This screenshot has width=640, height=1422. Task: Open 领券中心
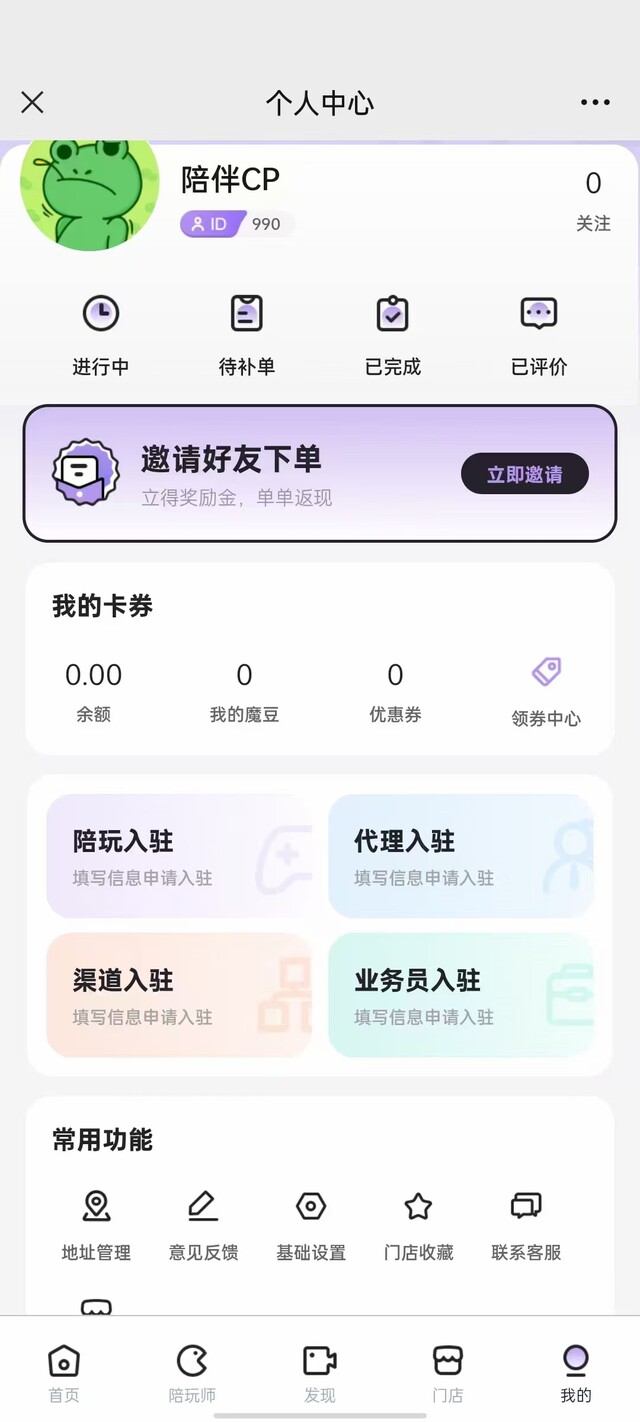[546, 690]
